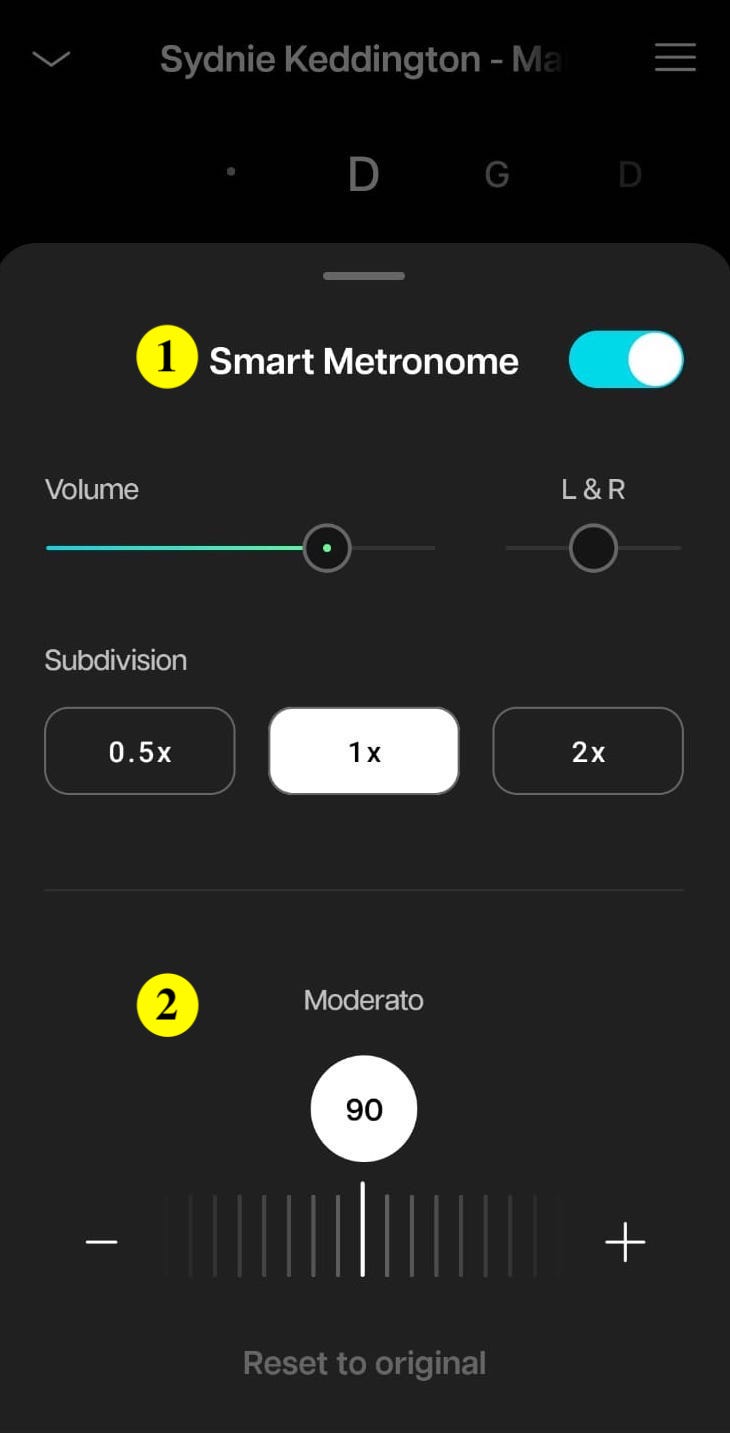Tap the Moderato tempo label
Viewport: 730px width, 1433px height.
(363, 1000)
